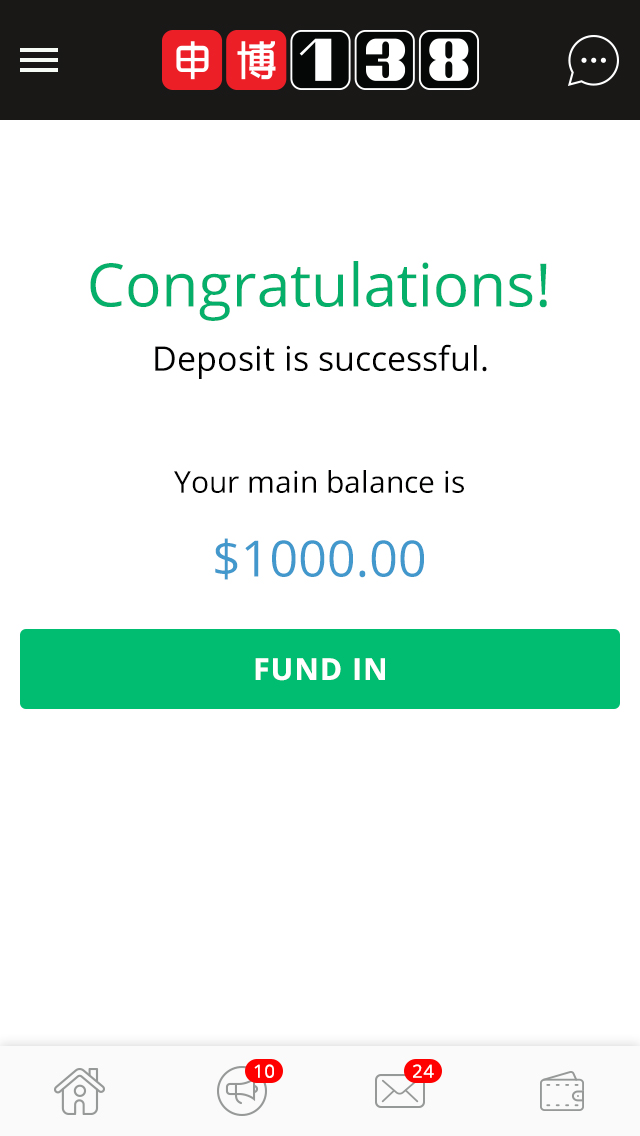Open the live chat bubble

coord(593,61)
